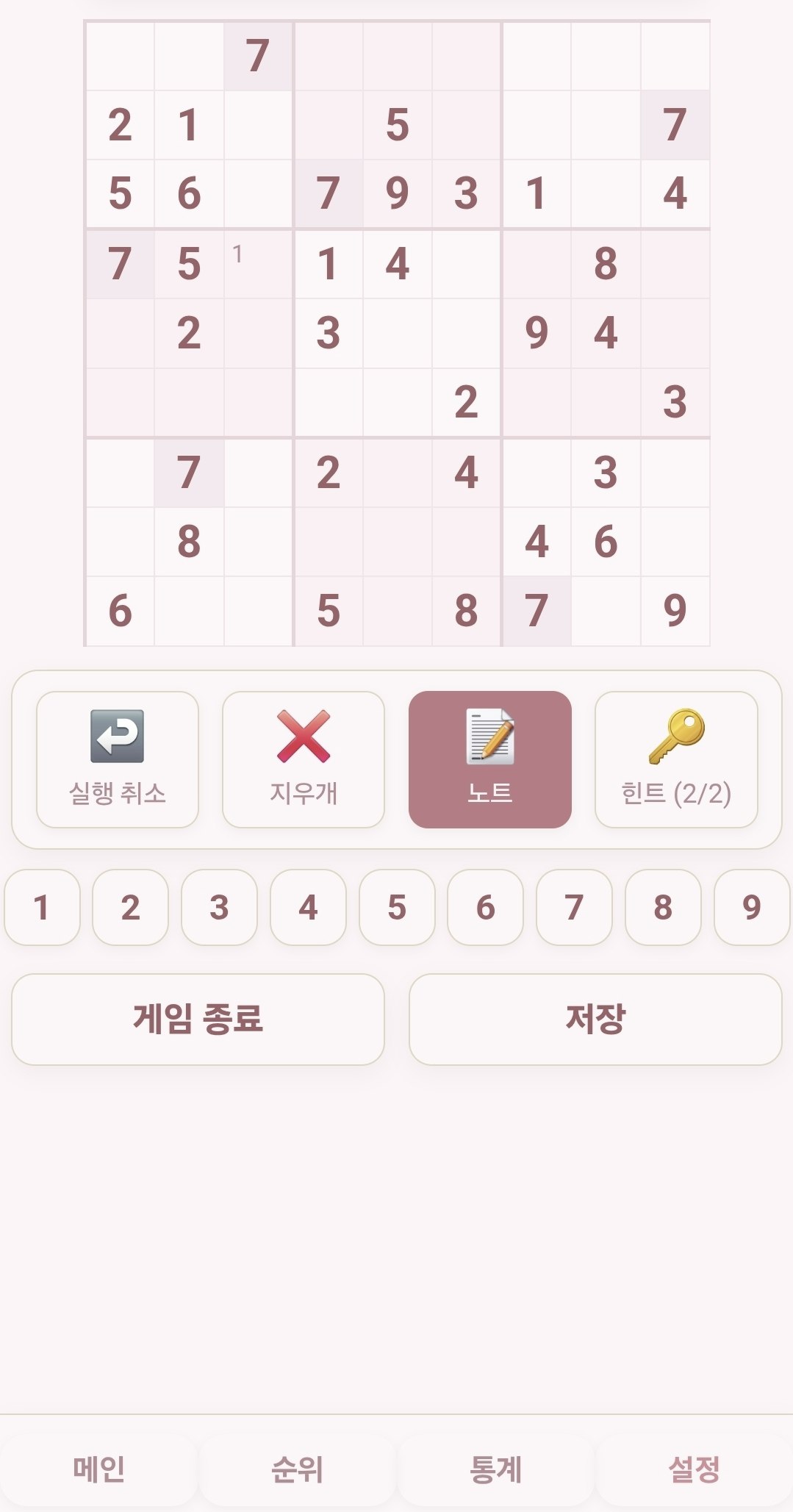Viewport: 793px width, 1512px height.
Task: Tap number 6 on the number pad
Action: (x=485, y=907)
